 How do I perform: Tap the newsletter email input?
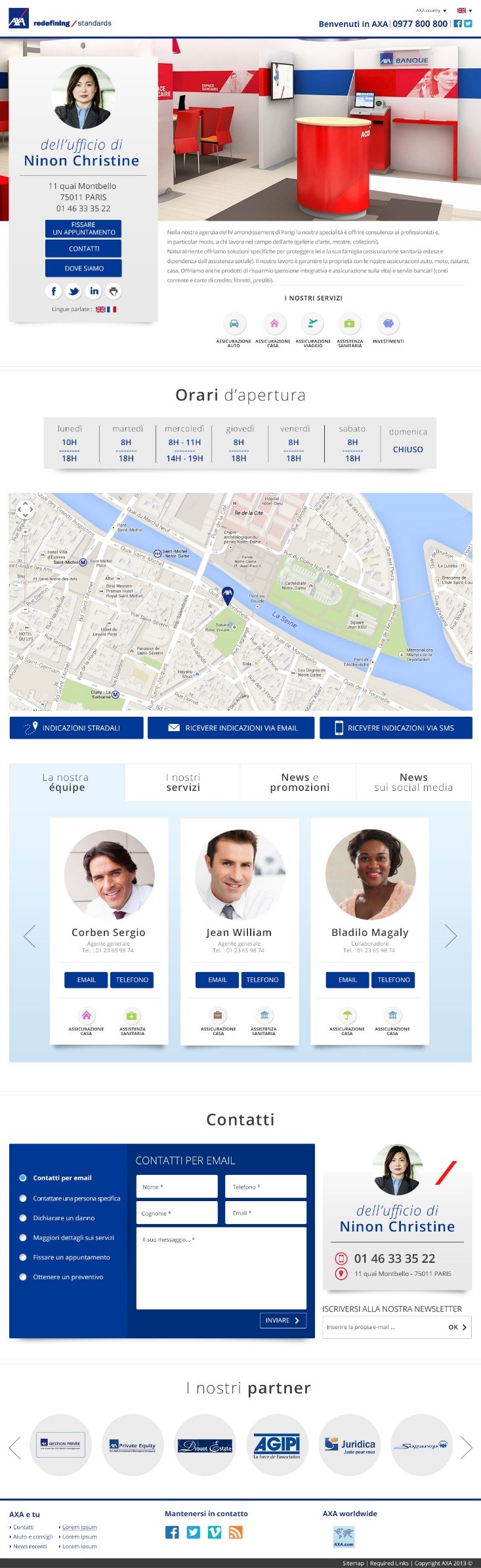coord(384,1326)
